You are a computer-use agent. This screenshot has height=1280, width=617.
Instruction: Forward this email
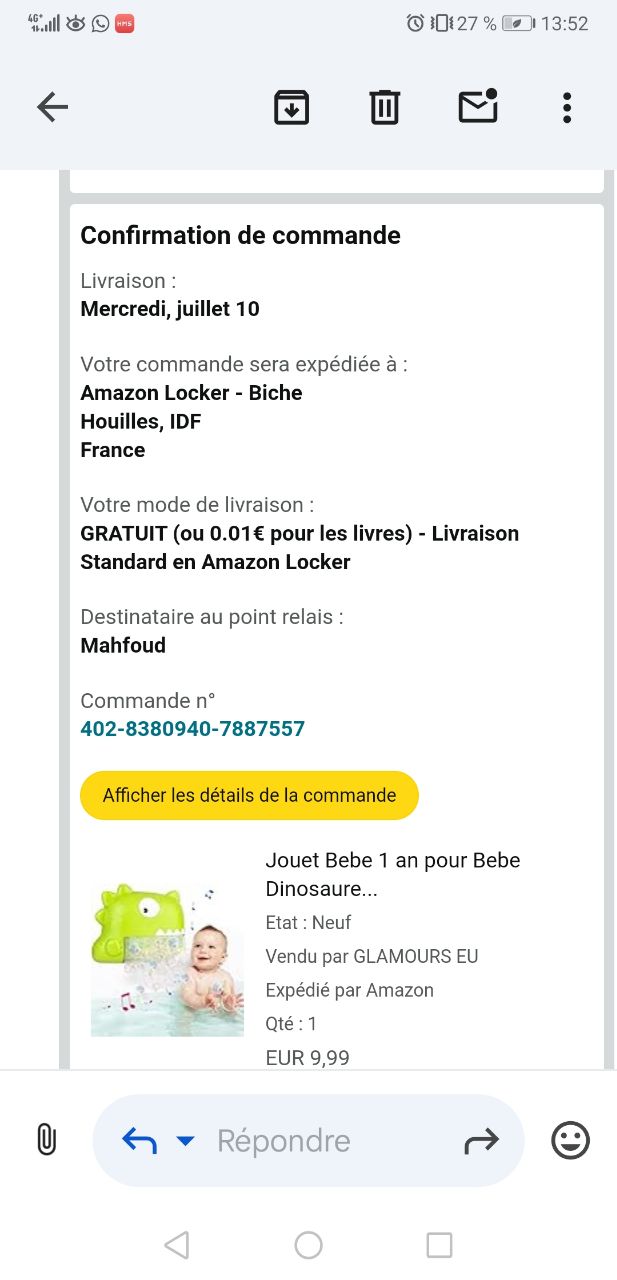pos(481,1141)
